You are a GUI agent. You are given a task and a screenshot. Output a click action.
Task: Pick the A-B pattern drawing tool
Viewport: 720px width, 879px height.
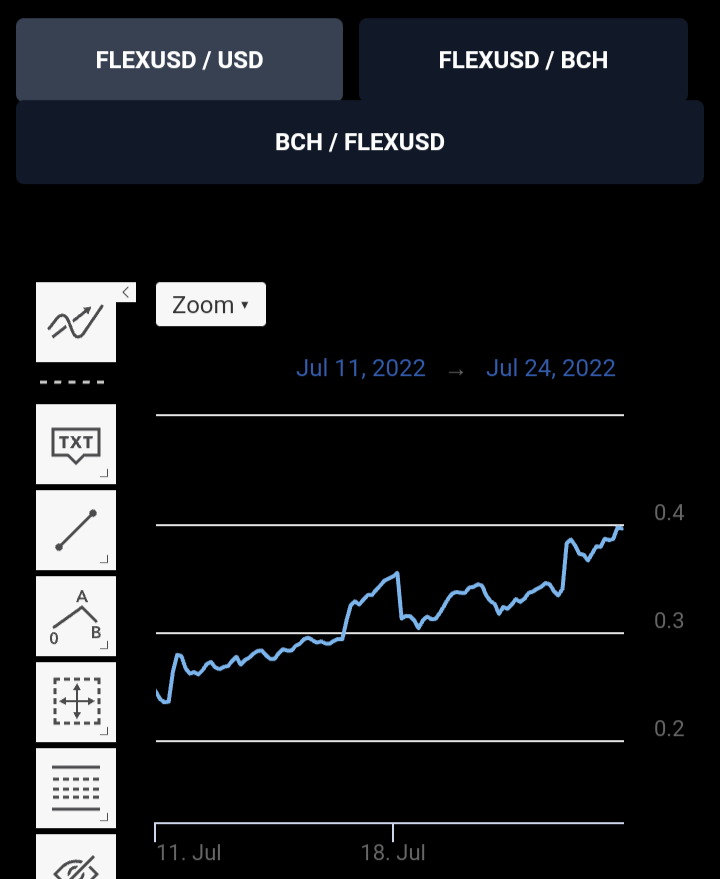76,616
